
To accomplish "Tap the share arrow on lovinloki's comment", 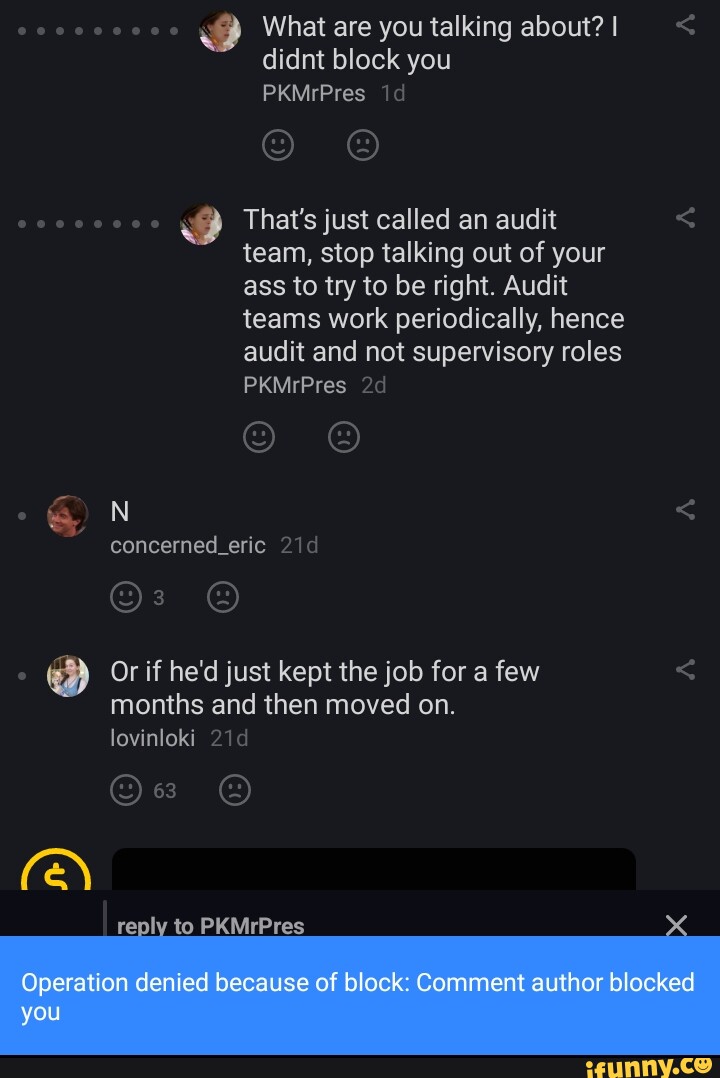I will (686, 672).
